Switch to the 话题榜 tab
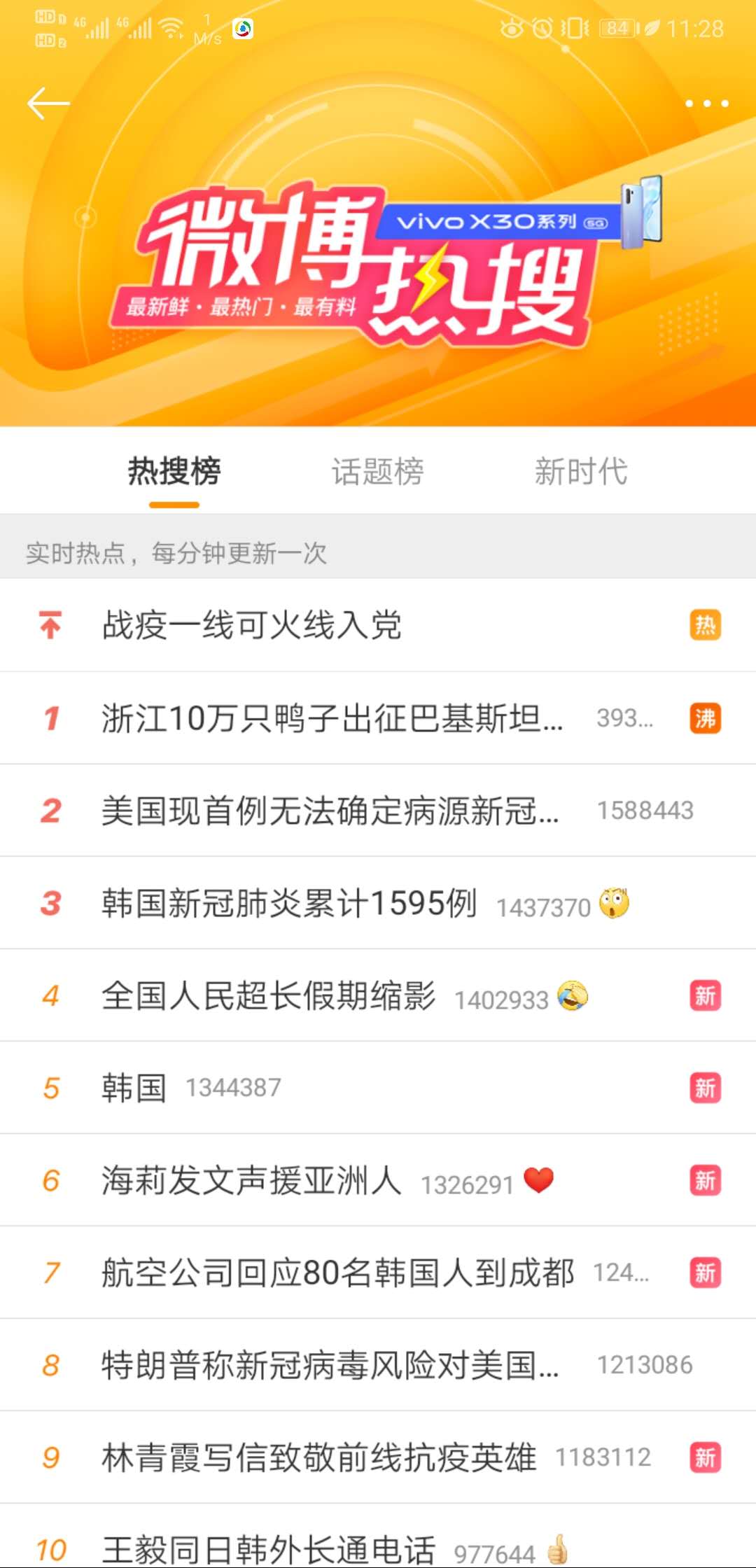756x1568 pixels. point(379,472)
